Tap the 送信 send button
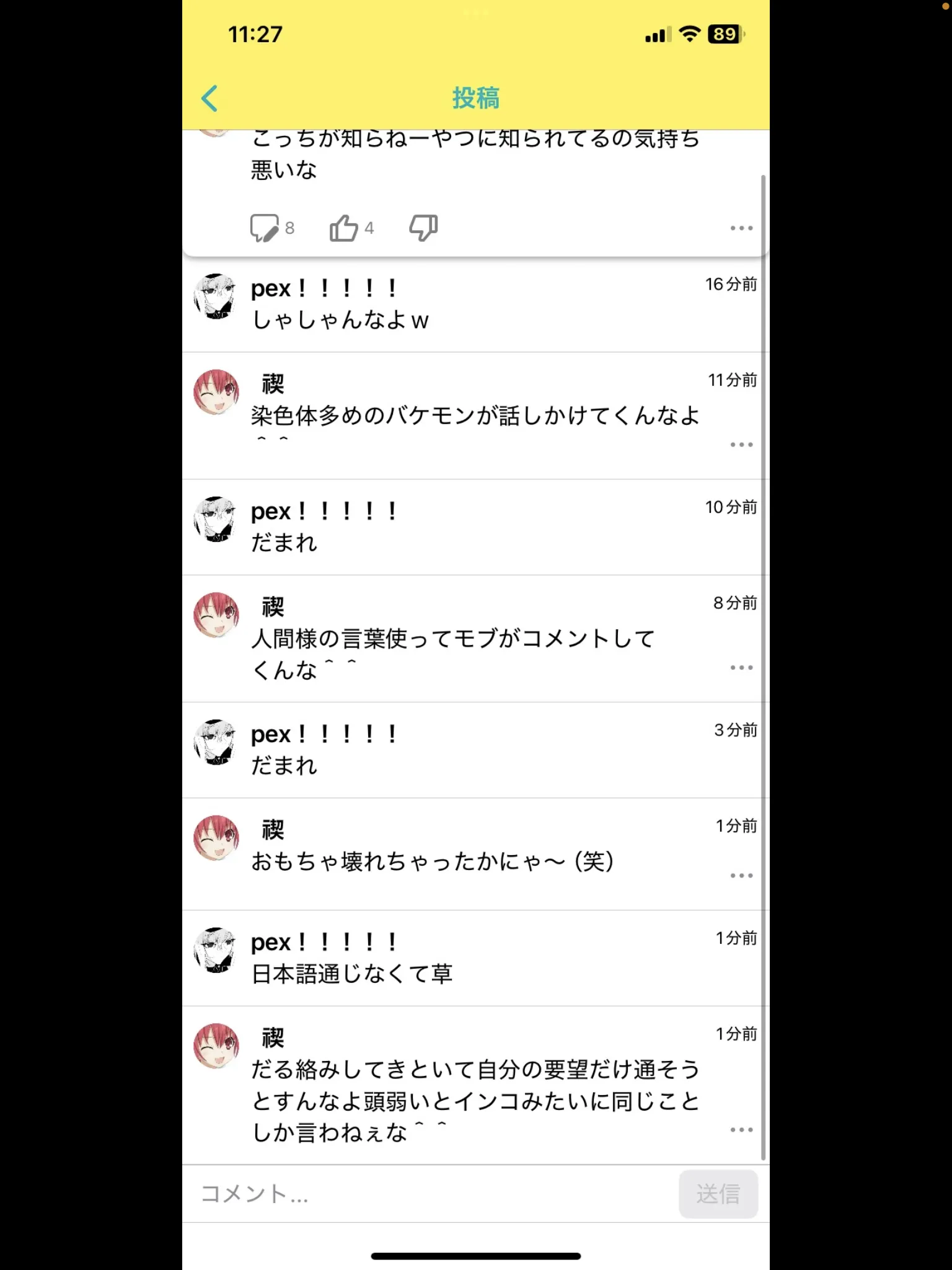 pos(718,1194)
